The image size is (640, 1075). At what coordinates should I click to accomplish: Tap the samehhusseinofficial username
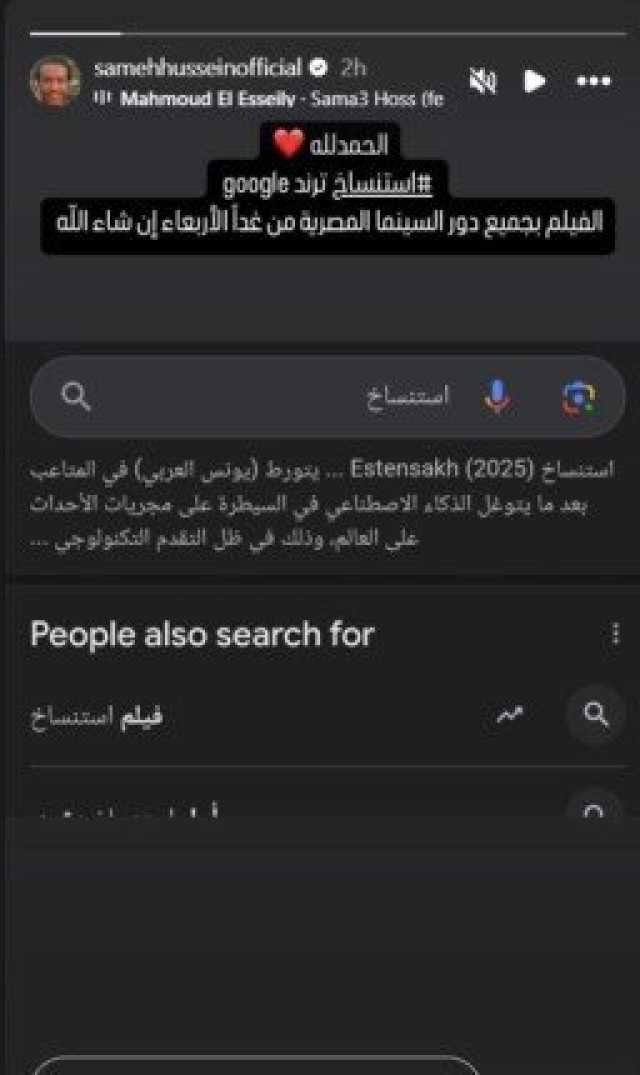tap(197, 68)
